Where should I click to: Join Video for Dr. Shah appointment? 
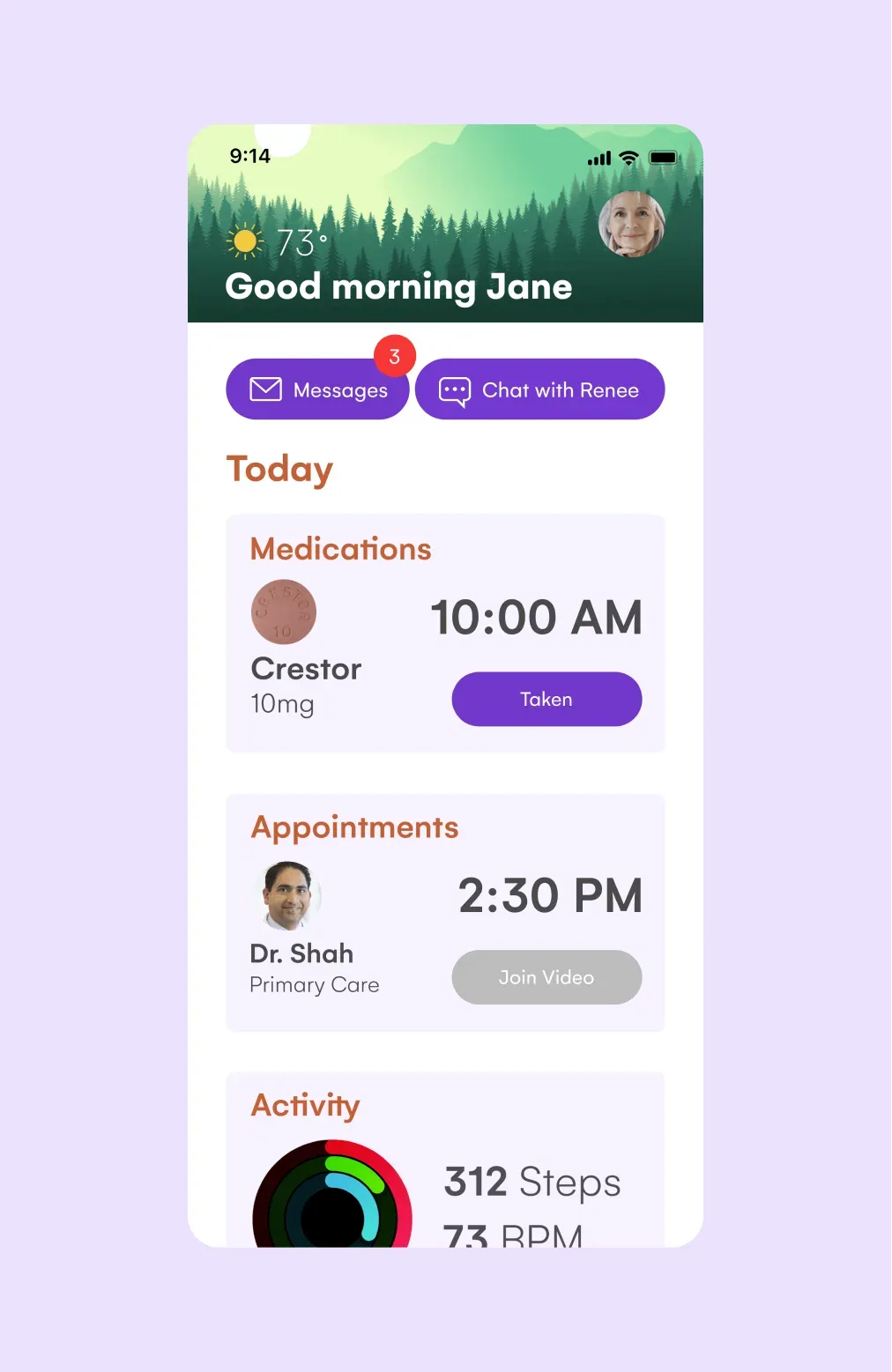[546, 977]
